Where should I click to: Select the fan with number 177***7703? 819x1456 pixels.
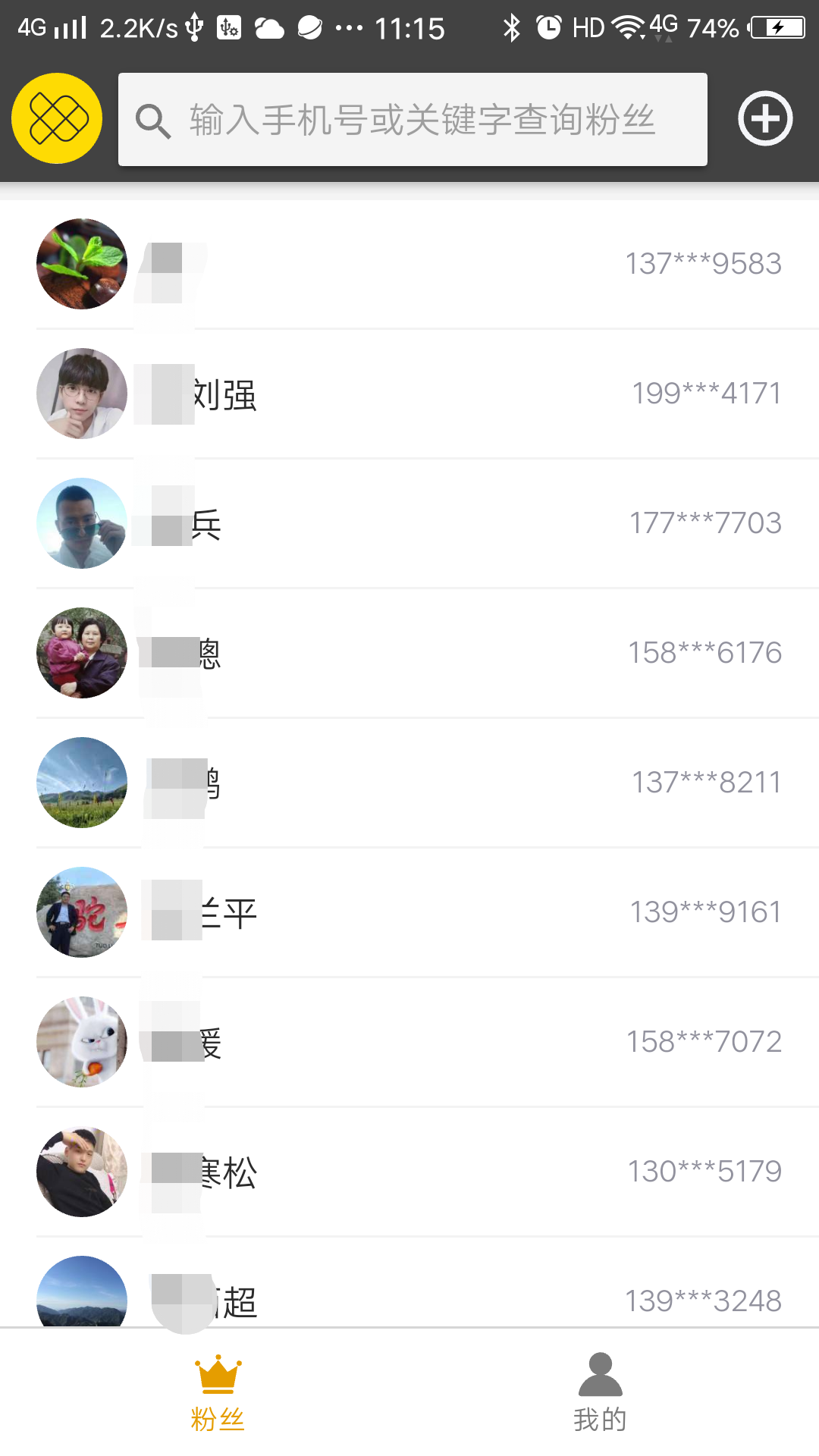pos(409,523)
